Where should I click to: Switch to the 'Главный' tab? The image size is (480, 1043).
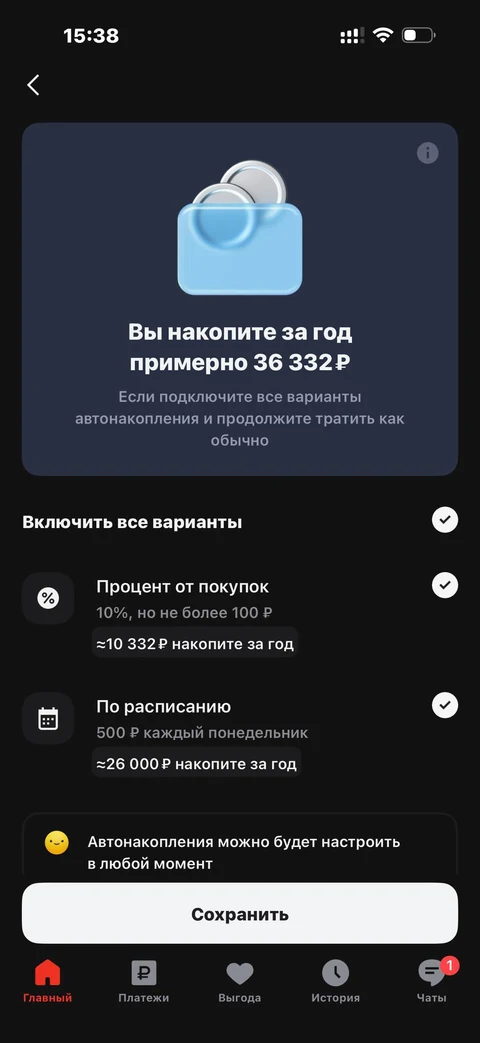(47, 982)
